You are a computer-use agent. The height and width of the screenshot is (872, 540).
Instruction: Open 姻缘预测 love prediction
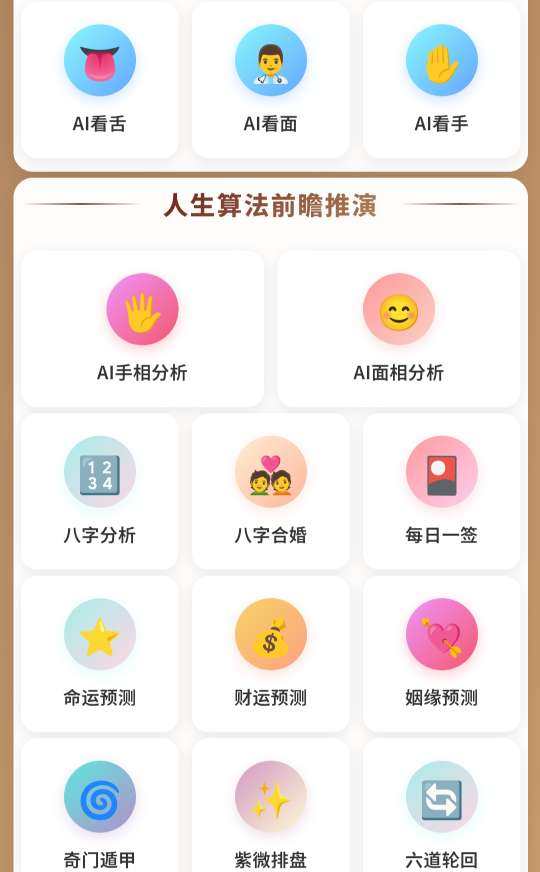[442, 654]
